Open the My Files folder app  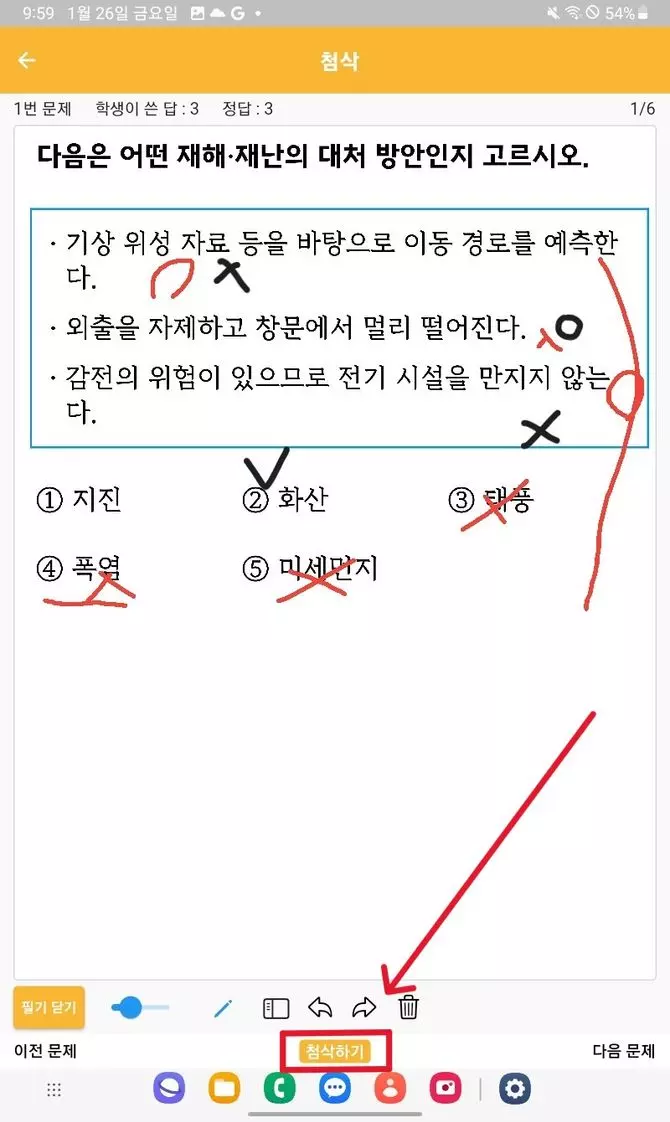tap(225, 1088)
